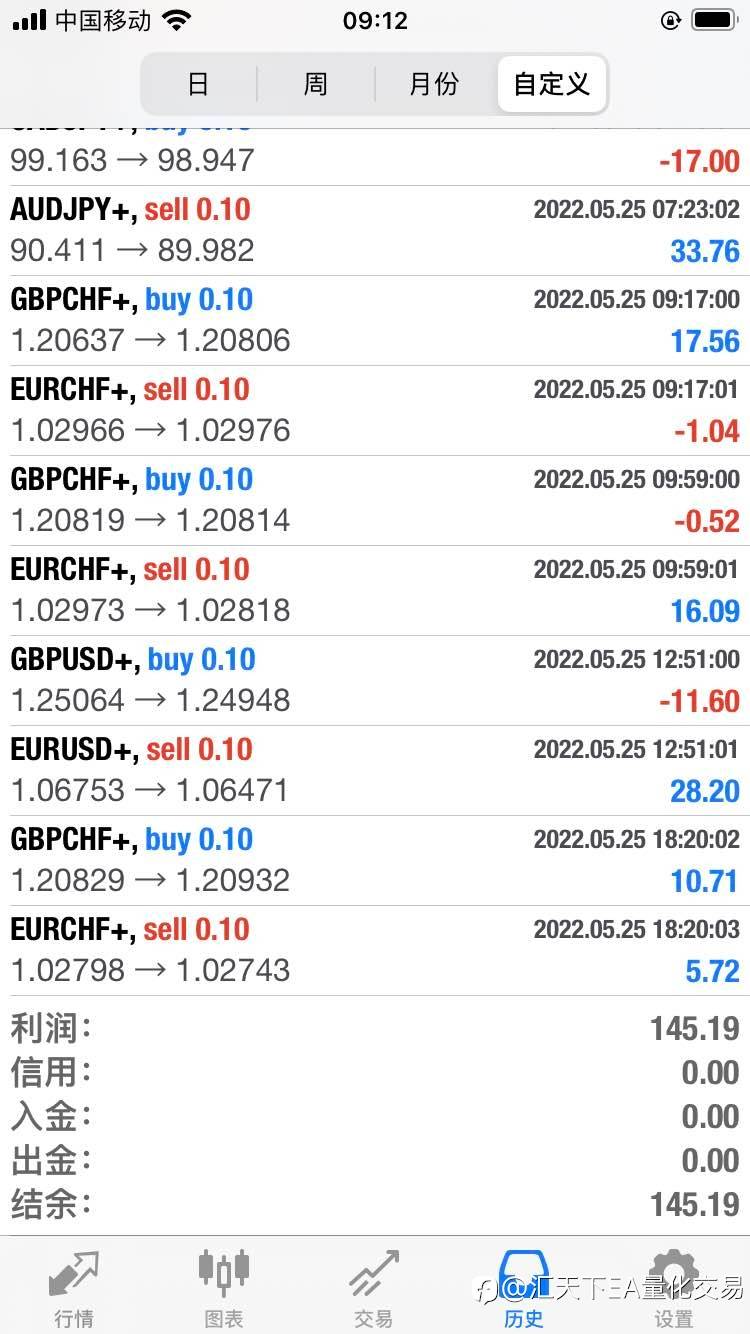Screen dimensions: 750x1334
Task: Open the EURCHF+ sell trade at 18:20:03
Action: click(x=375, y=950)
